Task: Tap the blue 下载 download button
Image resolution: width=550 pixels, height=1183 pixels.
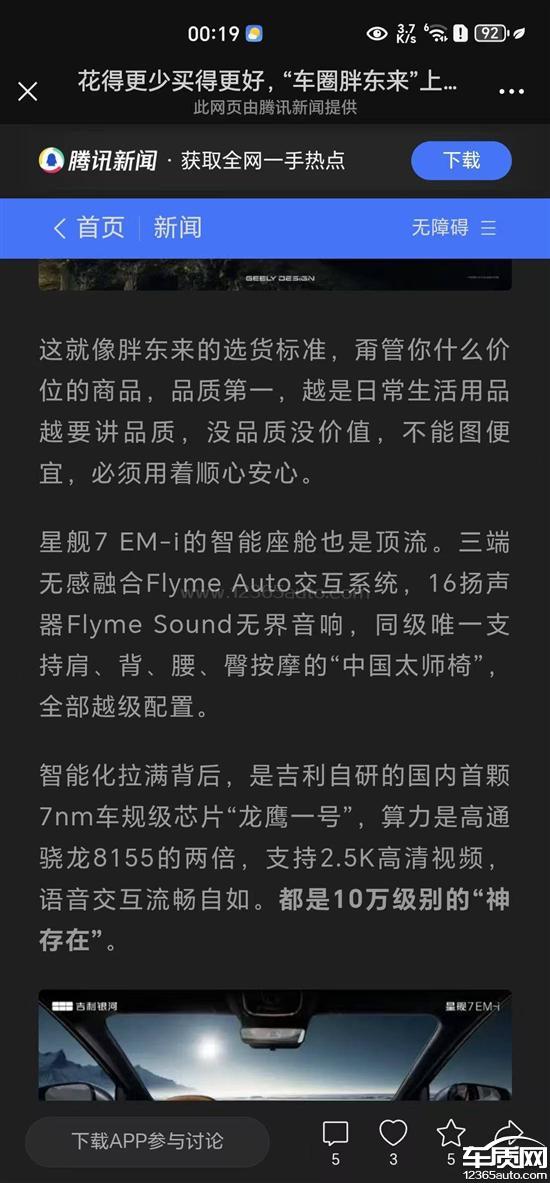Action: pyautogui.click(x=461, y=161)
